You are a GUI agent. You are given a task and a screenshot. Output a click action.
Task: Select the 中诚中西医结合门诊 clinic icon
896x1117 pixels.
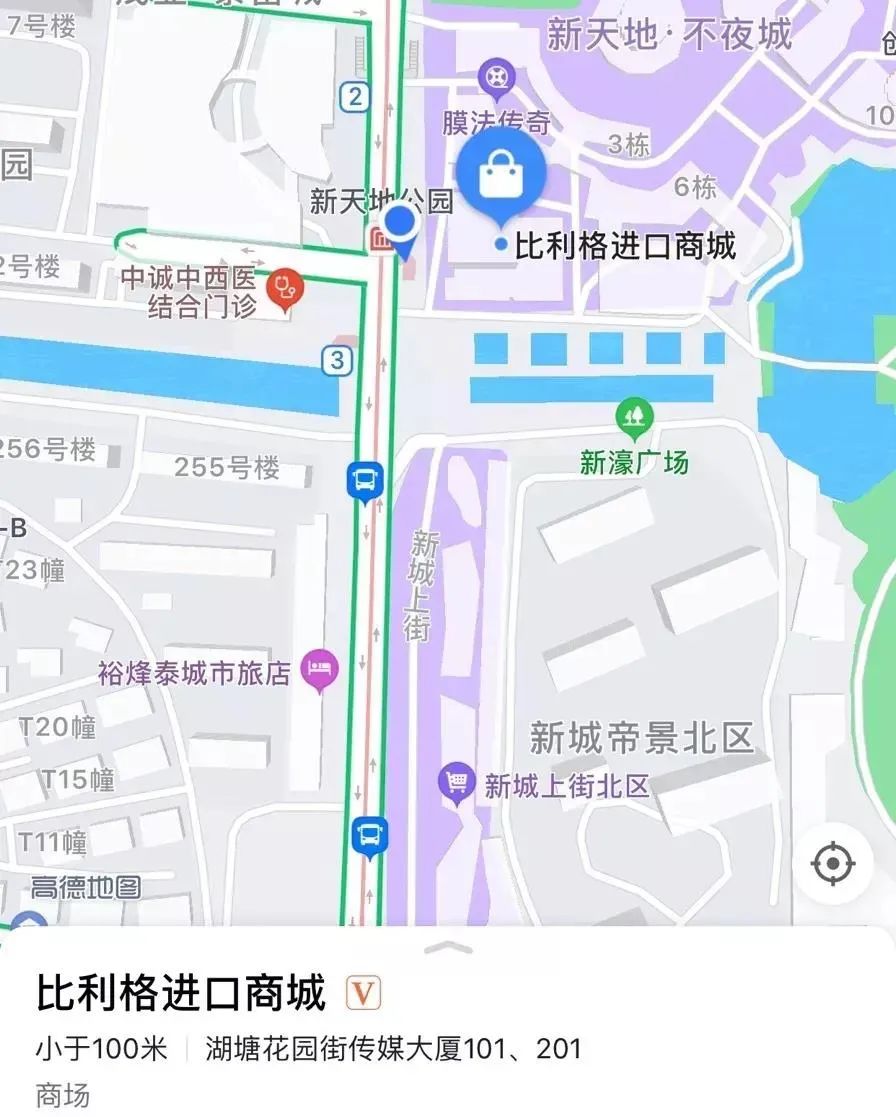coord(285,285)
